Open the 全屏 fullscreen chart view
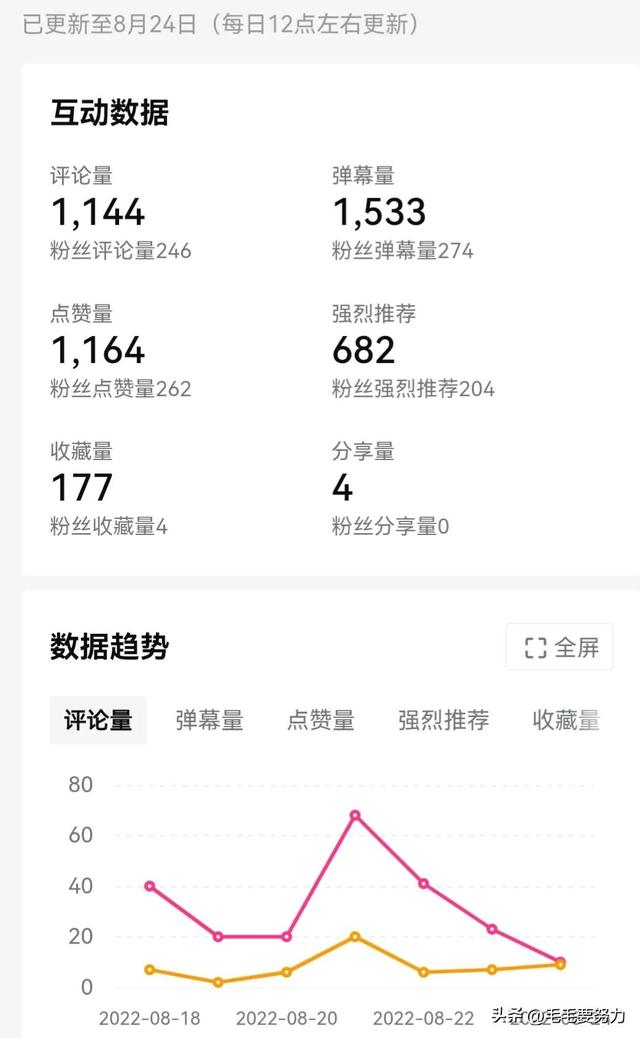640x1038 pixels. (560, 647)
